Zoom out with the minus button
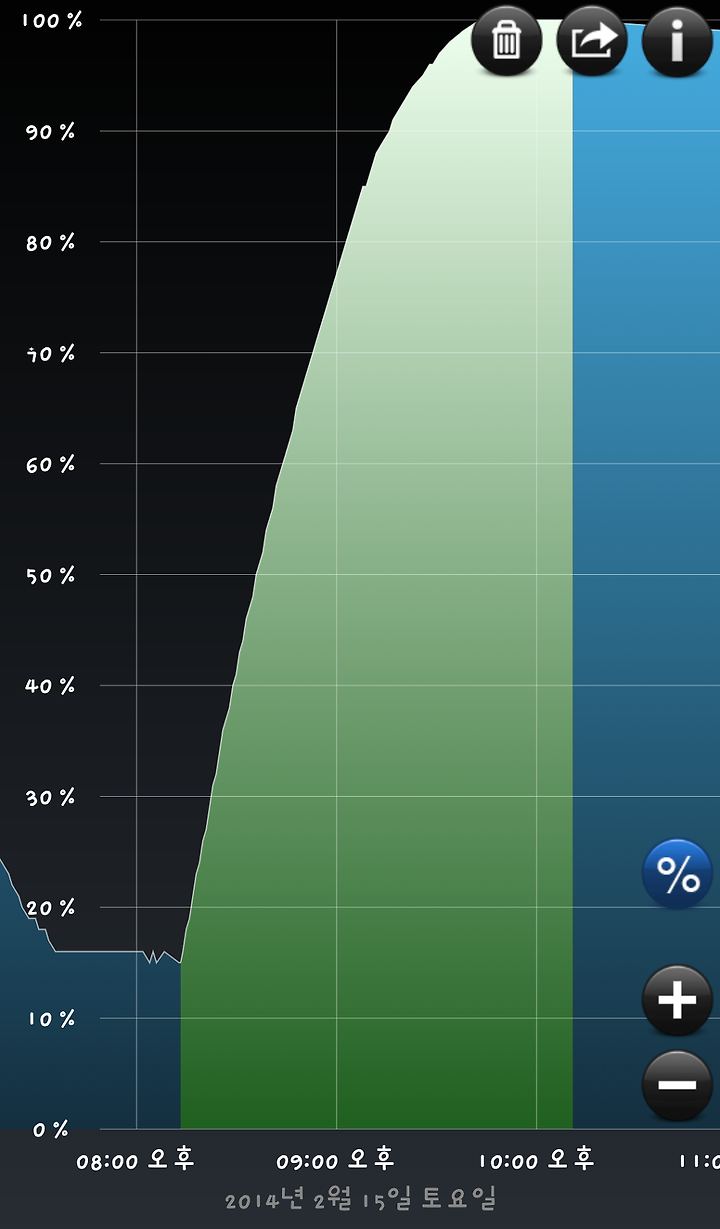 click(677, 1085)
